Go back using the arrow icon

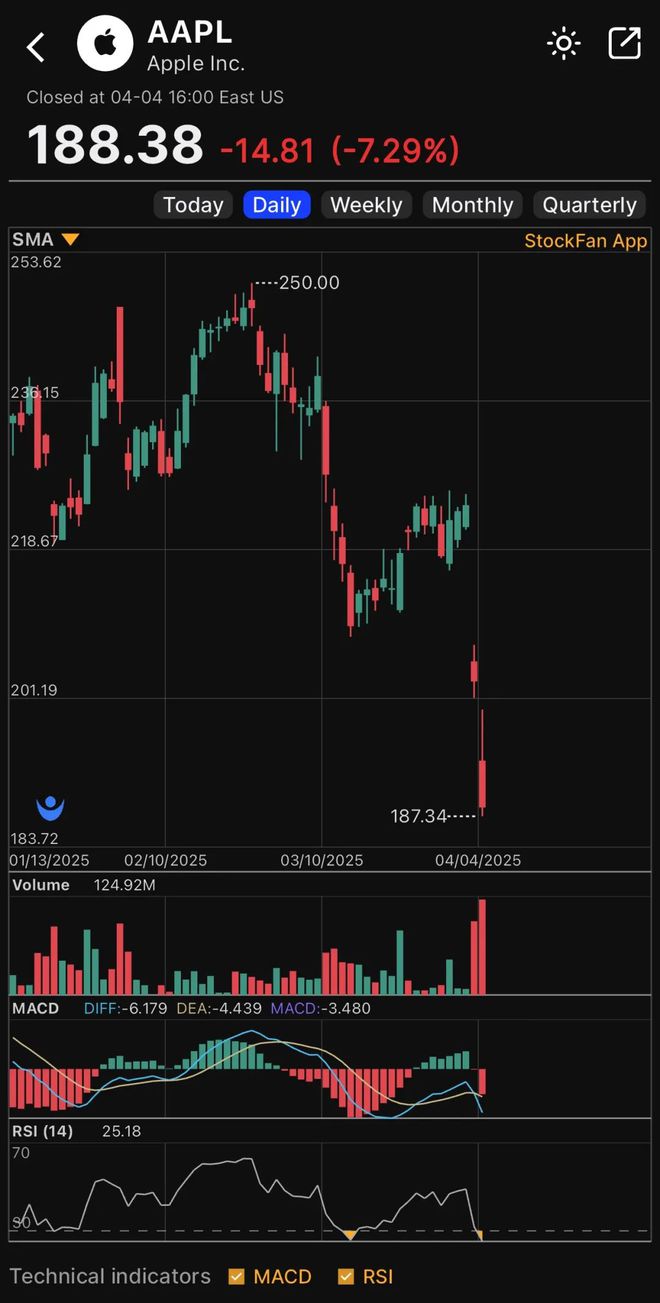[36, 47]
